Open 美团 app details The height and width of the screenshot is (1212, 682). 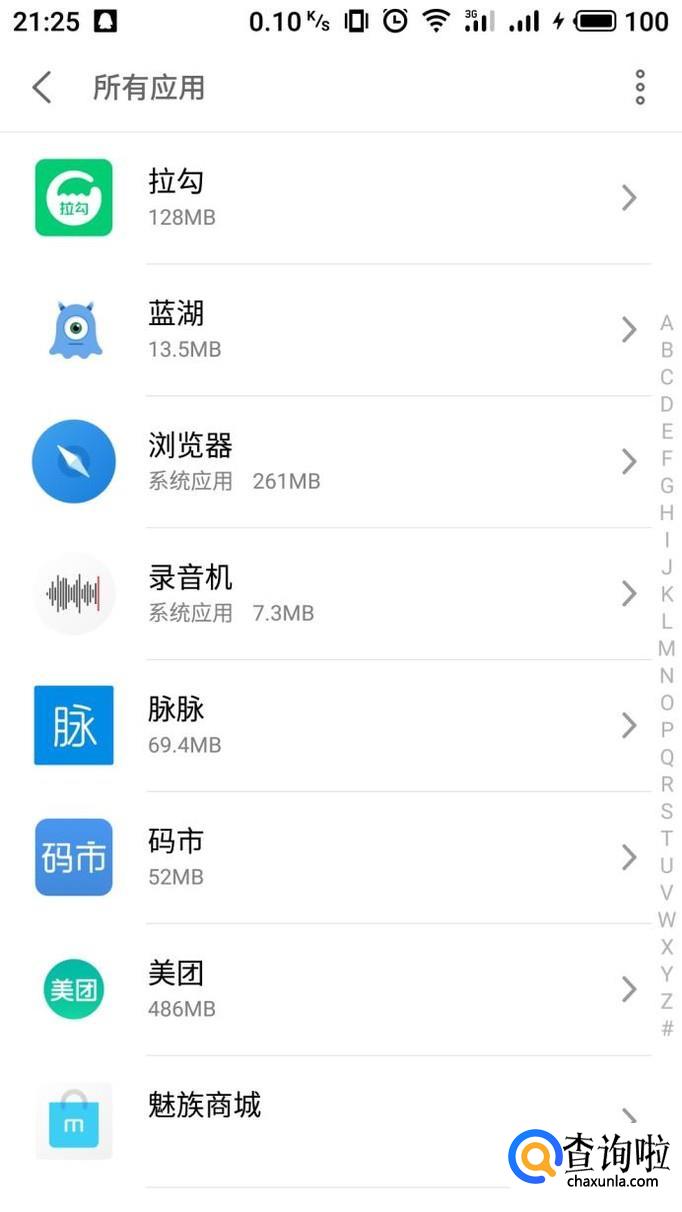tap(340, 990)
